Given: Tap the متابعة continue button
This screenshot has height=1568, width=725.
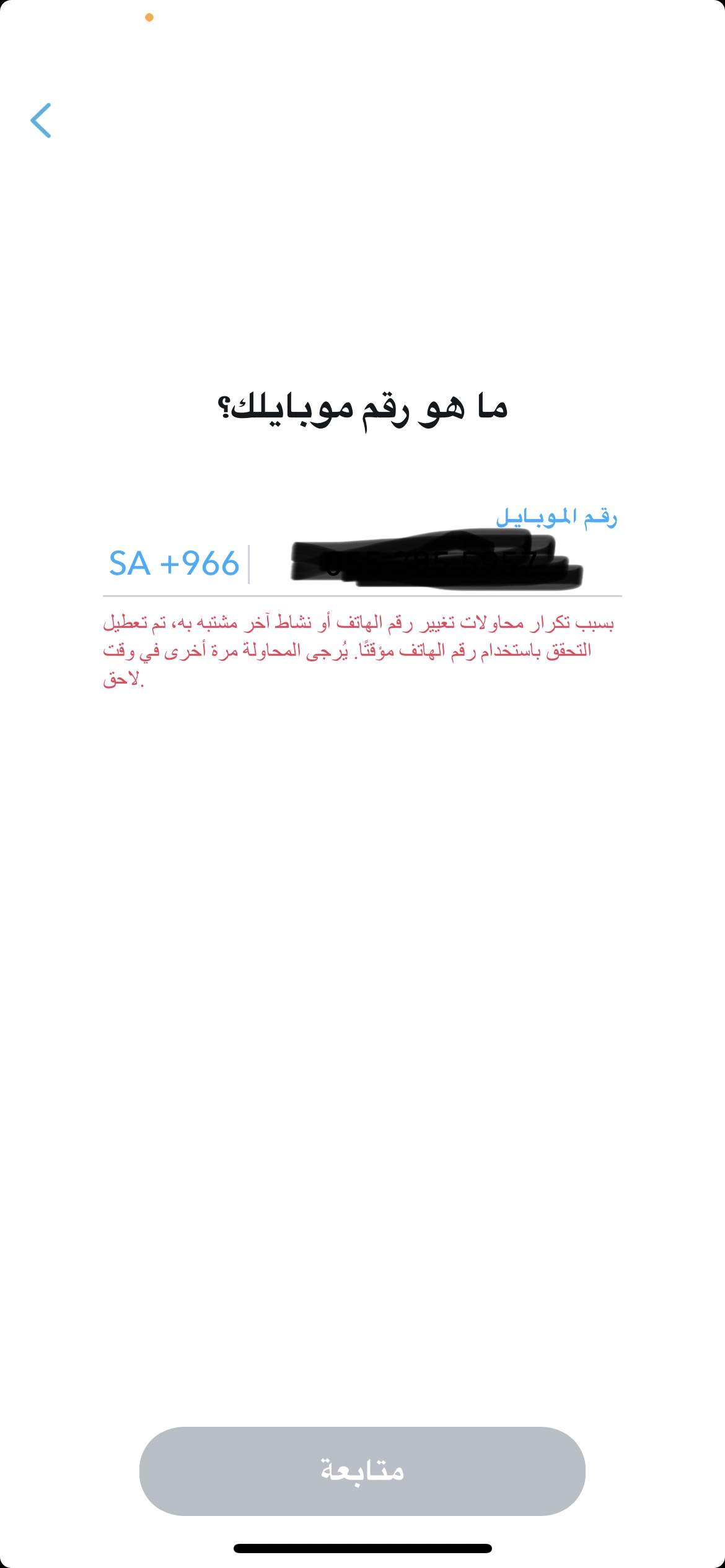Looking at the screenshot, I should (x=362, y=1471).
